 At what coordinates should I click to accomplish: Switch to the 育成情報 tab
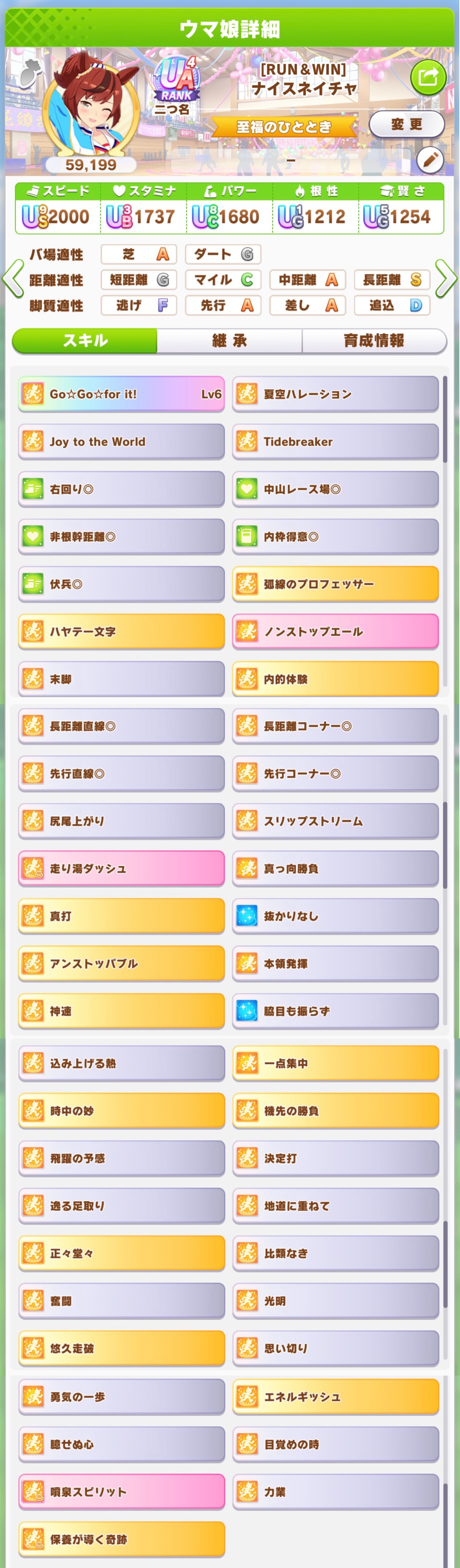[x=374, y=341]
